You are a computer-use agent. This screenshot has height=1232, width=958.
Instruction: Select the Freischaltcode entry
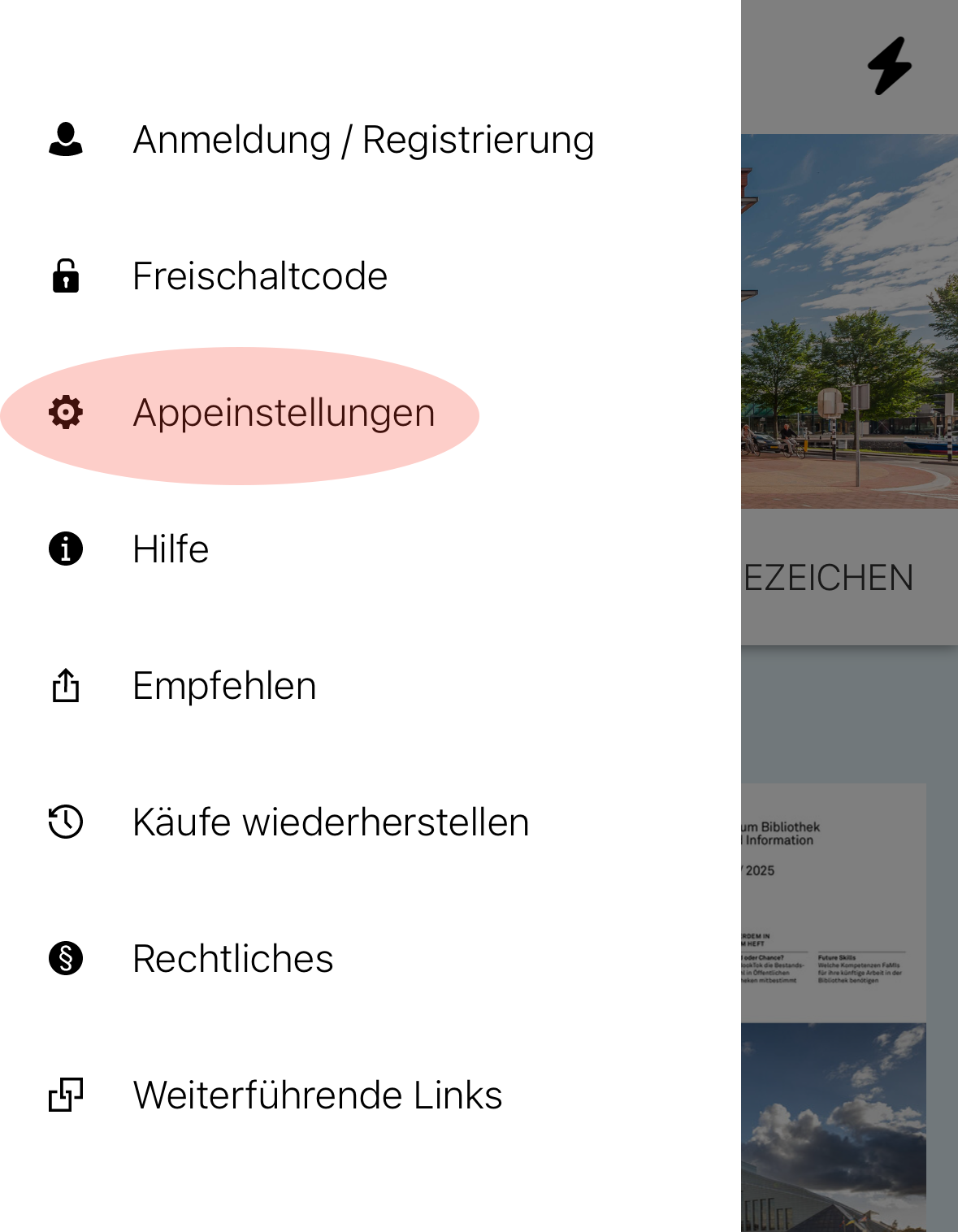pyautogui.click(x=260, y=276)
